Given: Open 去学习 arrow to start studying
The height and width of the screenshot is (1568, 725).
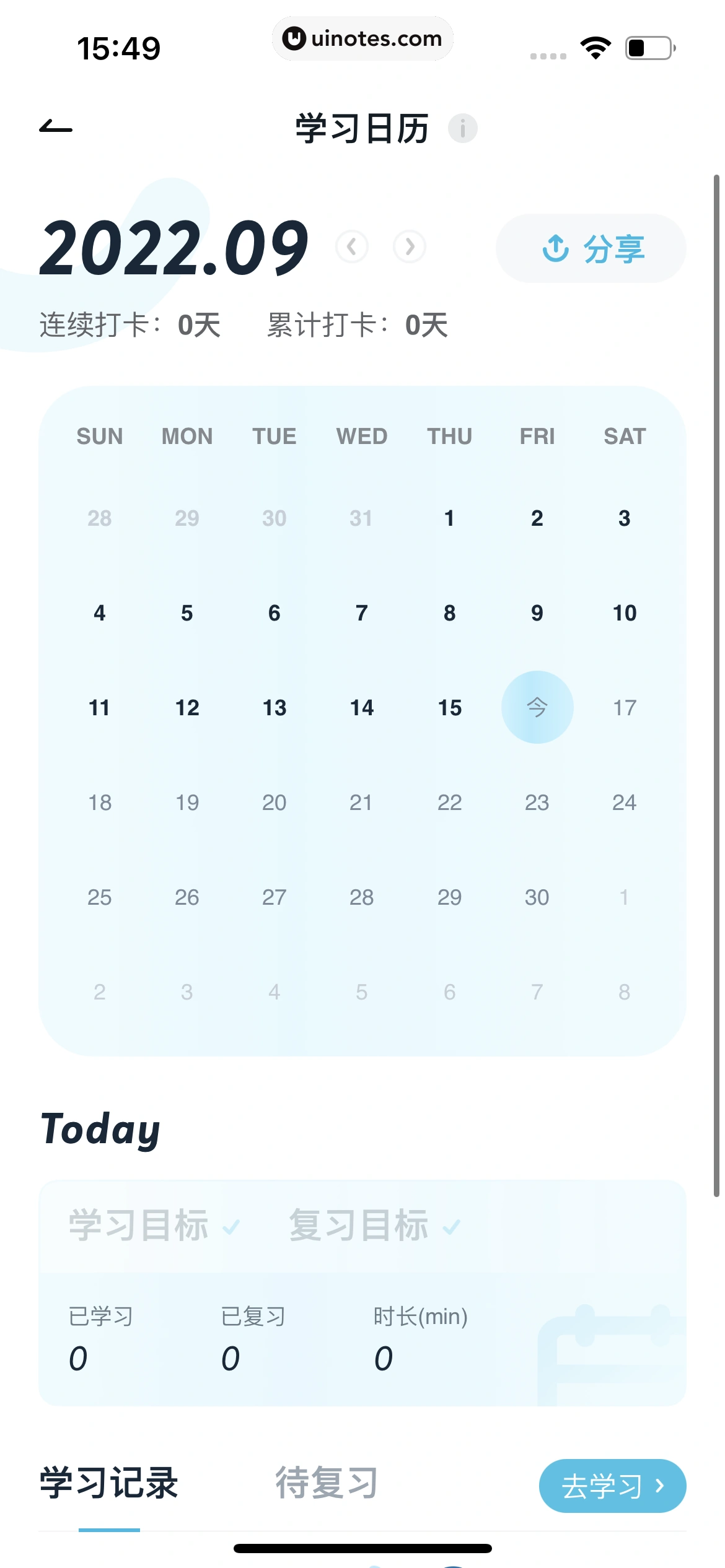Looking at the screenshot, I should pyautogui.click(x=659, y=1485).
